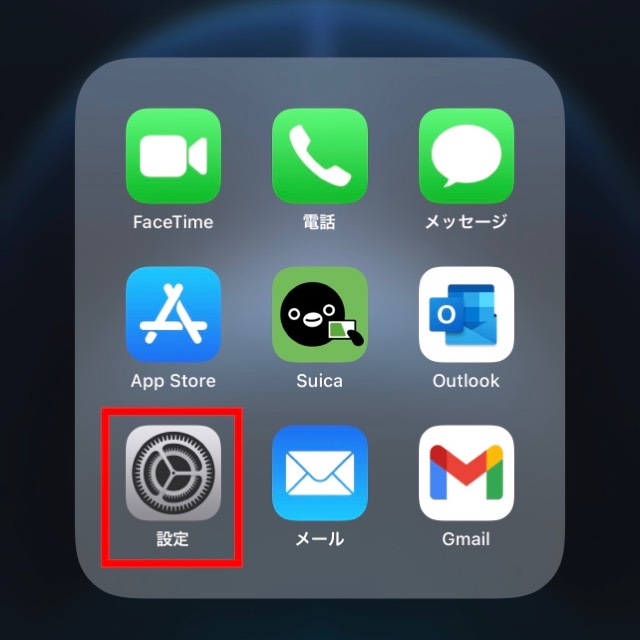Launch the メール mail app
This screenshot has height=640, width=640.
[320, 473]
